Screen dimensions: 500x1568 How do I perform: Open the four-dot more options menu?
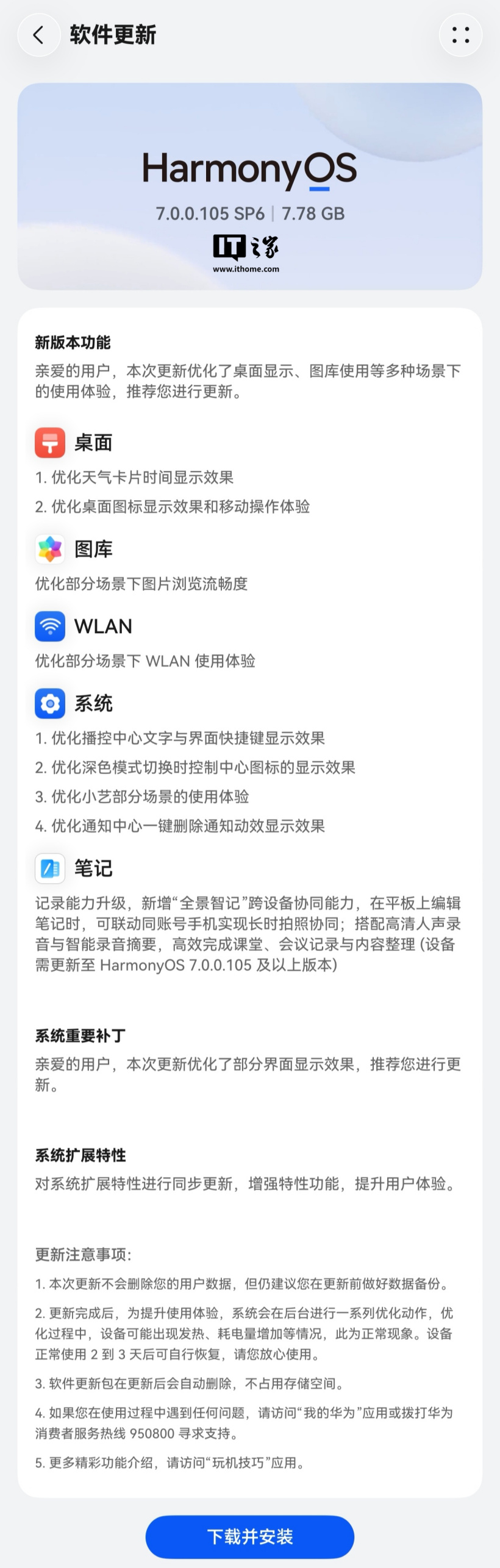[460, 35]
